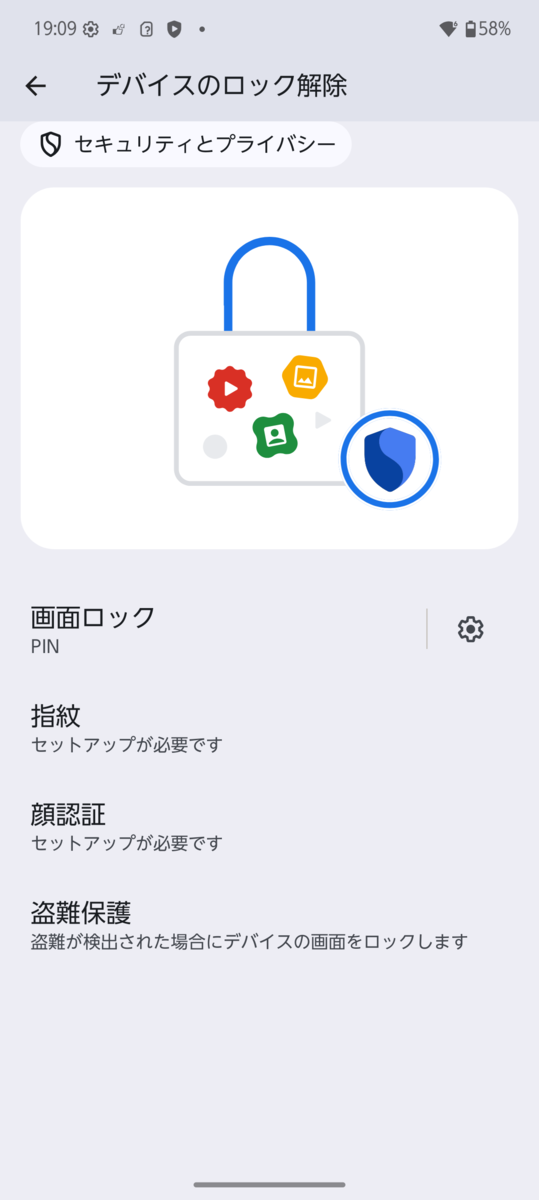Set up 指紋 fingerprint unlock
The height and width of the screenshot is (1200, 539).
coord(269,729)
